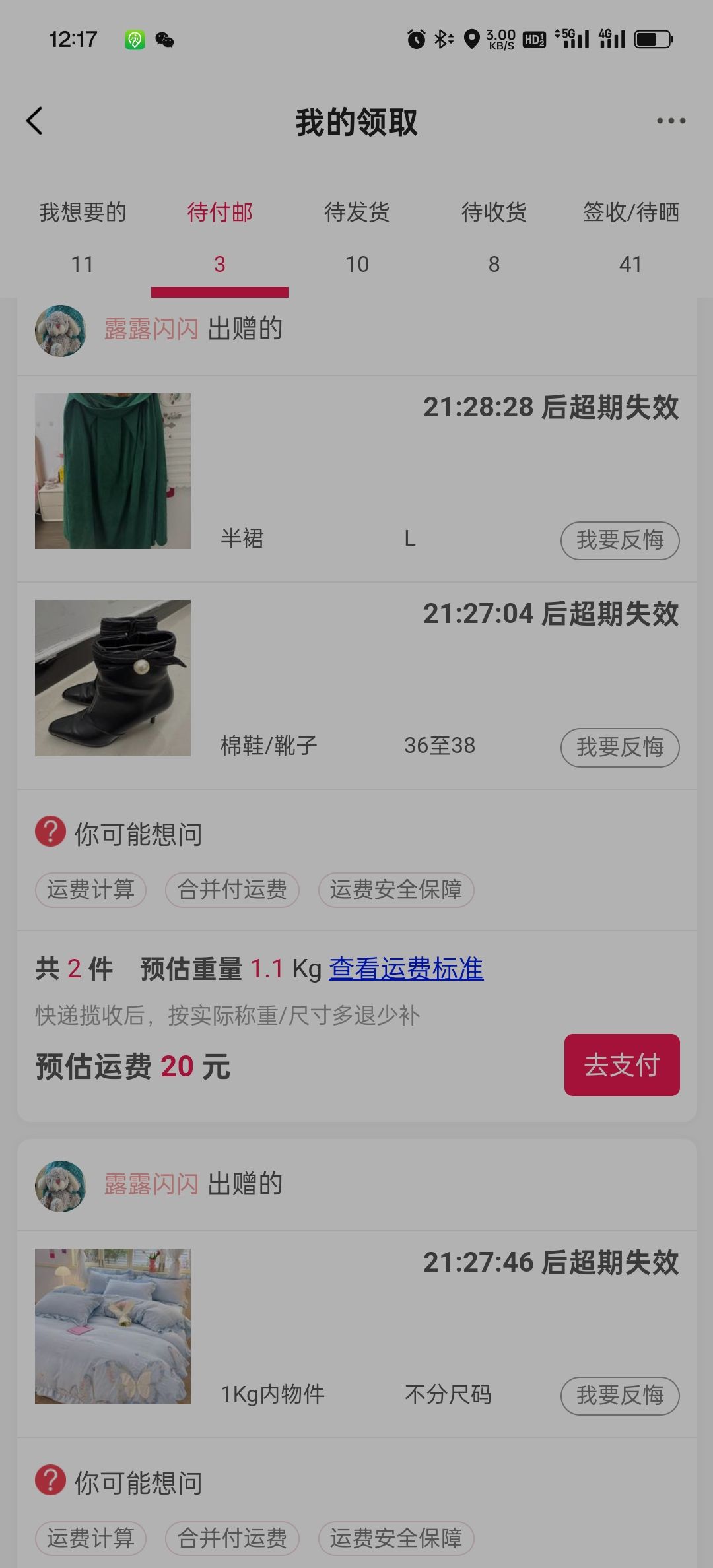Select the 签收/待晒 tab

point(630,236)
